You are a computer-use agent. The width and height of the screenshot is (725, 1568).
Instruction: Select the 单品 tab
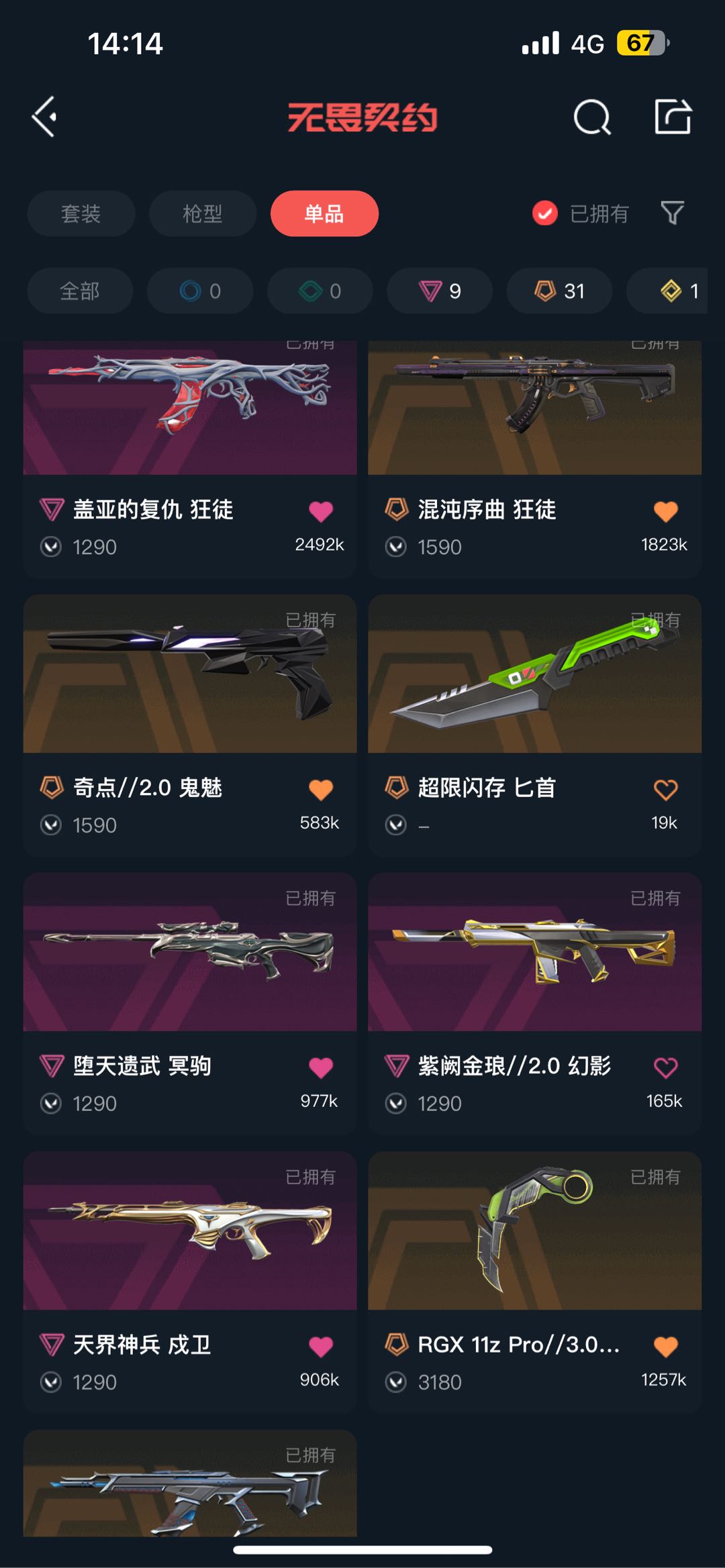click(324, 214)
